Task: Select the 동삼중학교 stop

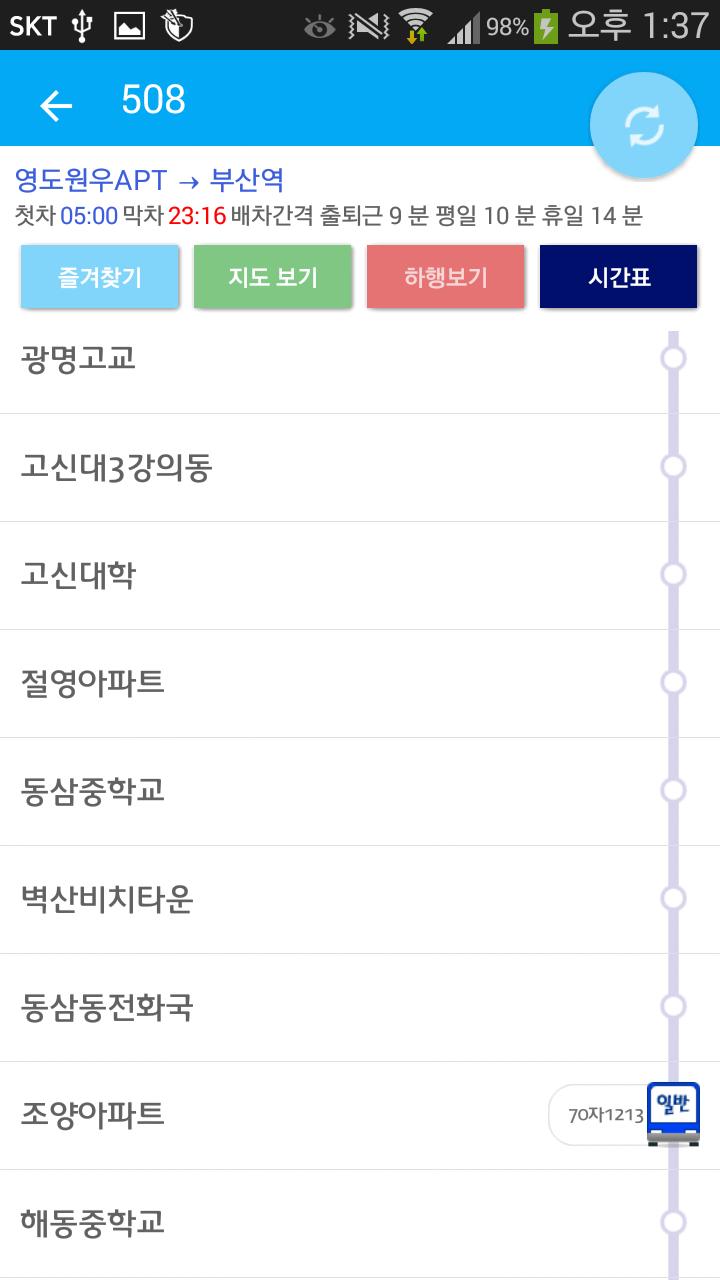Action: pyautogui.click(x=360, y=791)
